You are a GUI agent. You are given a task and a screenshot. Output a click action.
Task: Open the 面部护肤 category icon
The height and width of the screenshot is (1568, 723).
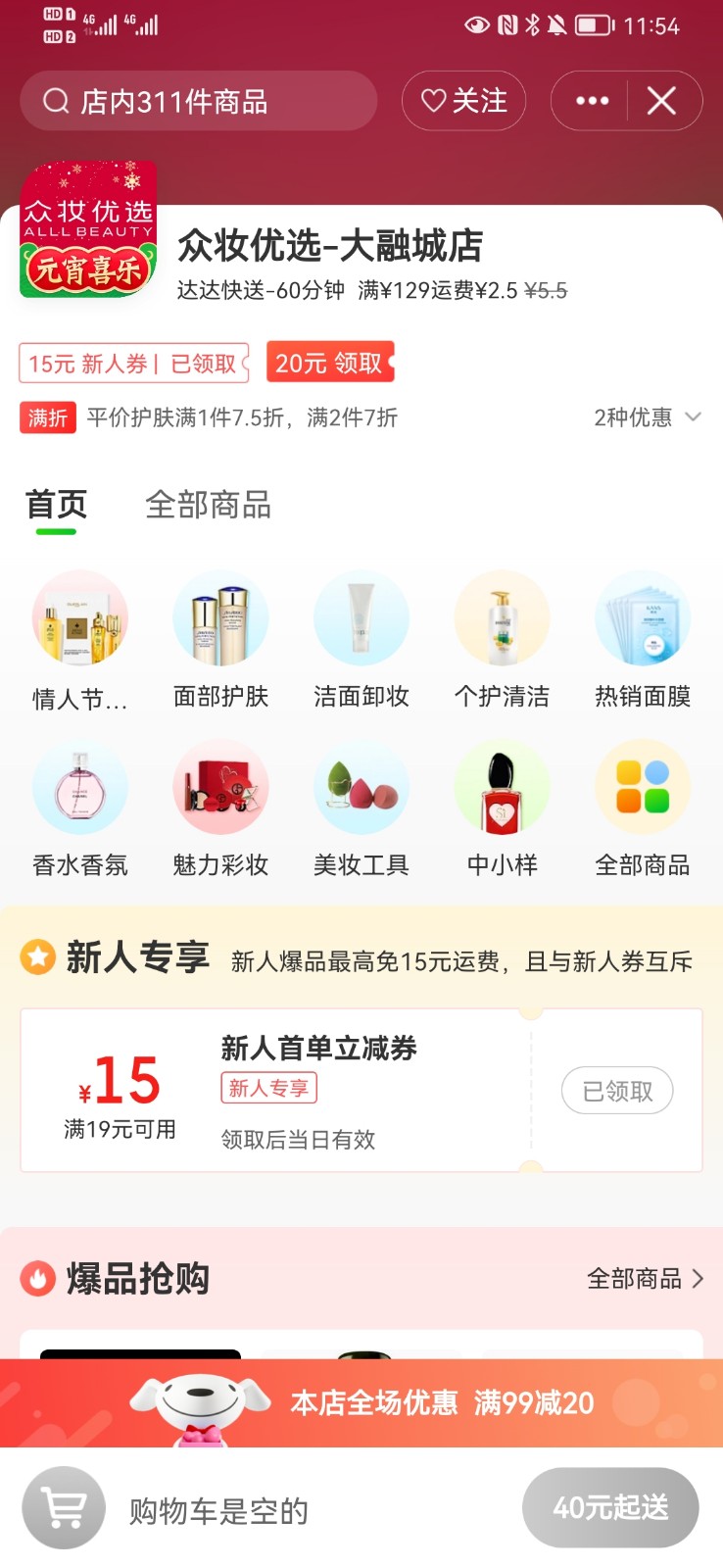pos(220,618)
